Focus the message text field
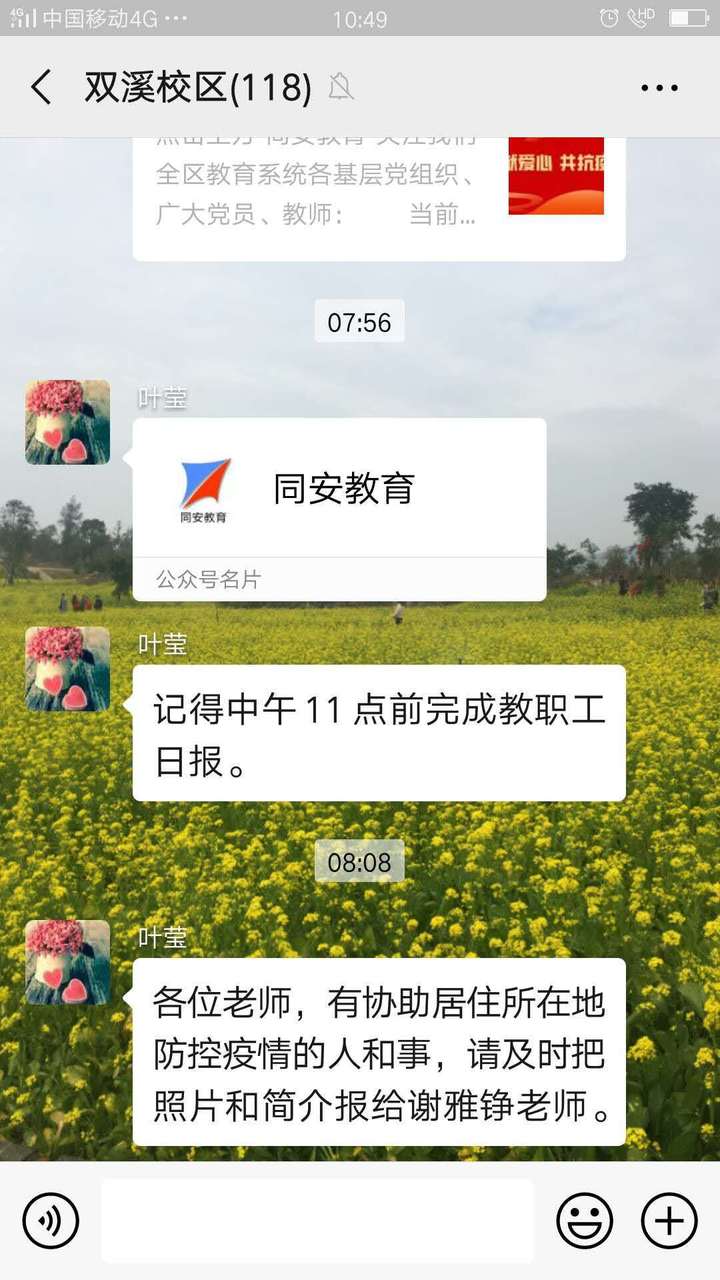Image resolution: width=720 pixels, height=1280 pixels. click(317, 1221)
